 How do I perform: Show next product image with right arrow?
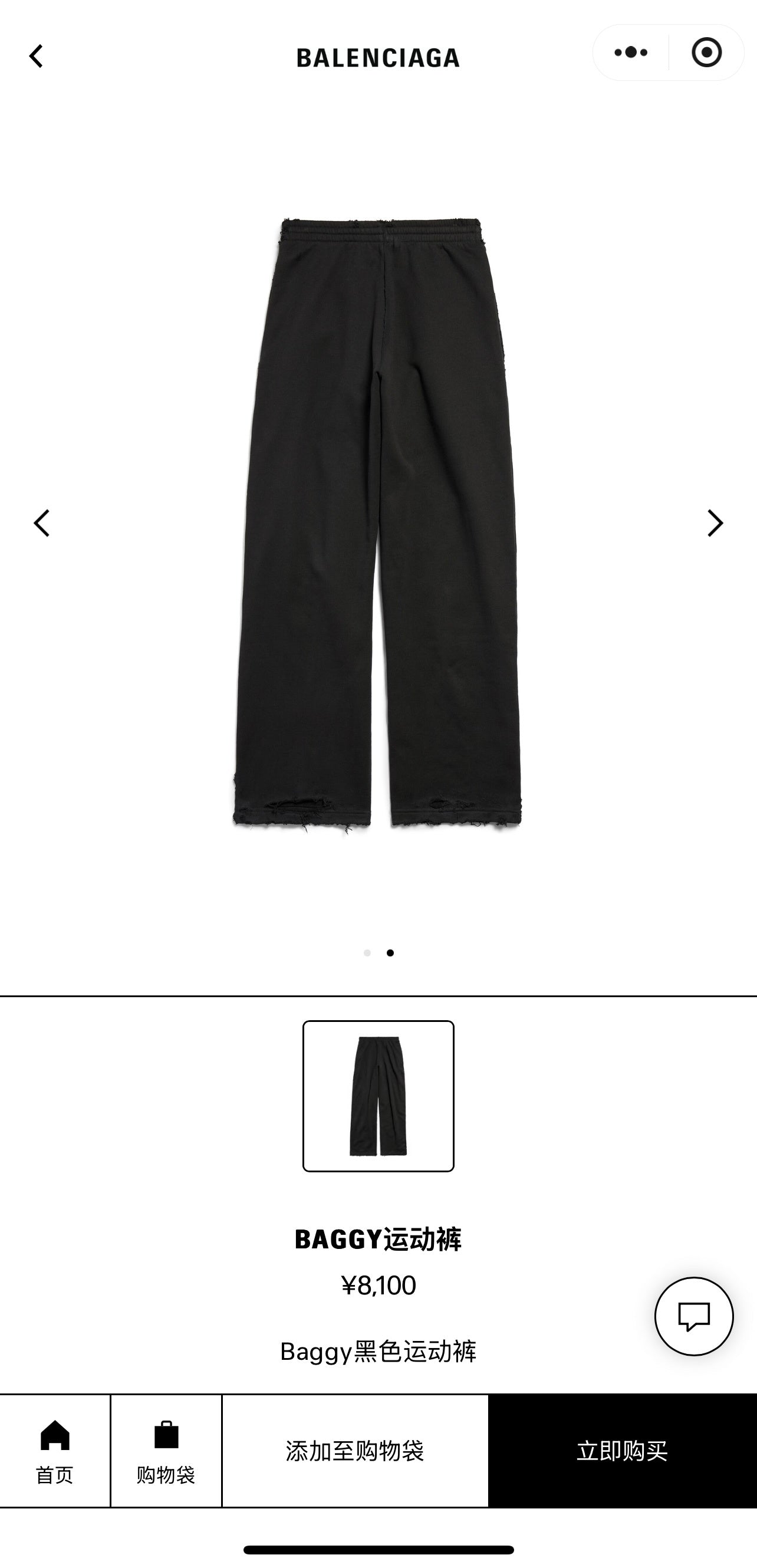[716, 524]
